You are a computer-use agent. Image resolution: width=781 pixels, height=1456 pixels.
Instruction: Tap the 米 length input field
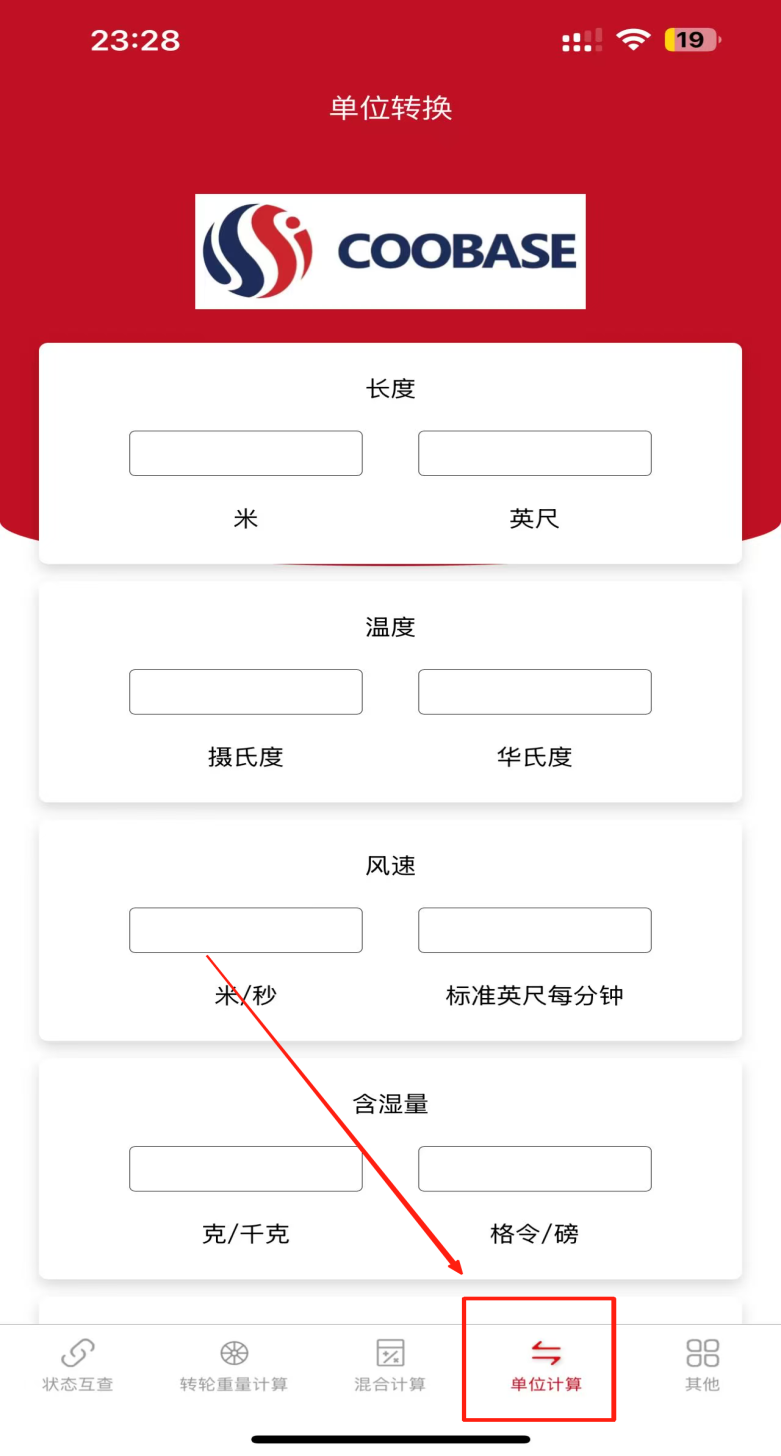click(245, 453)
